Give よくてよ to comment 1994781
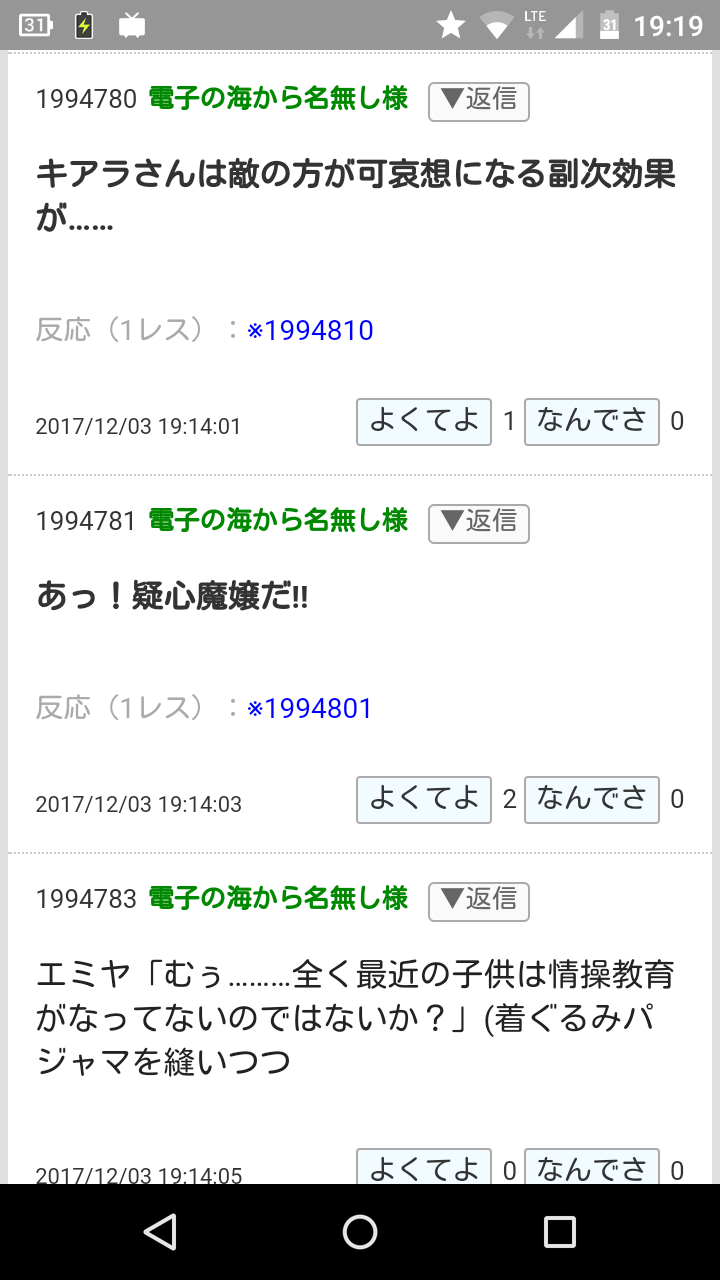 (424, 799)
